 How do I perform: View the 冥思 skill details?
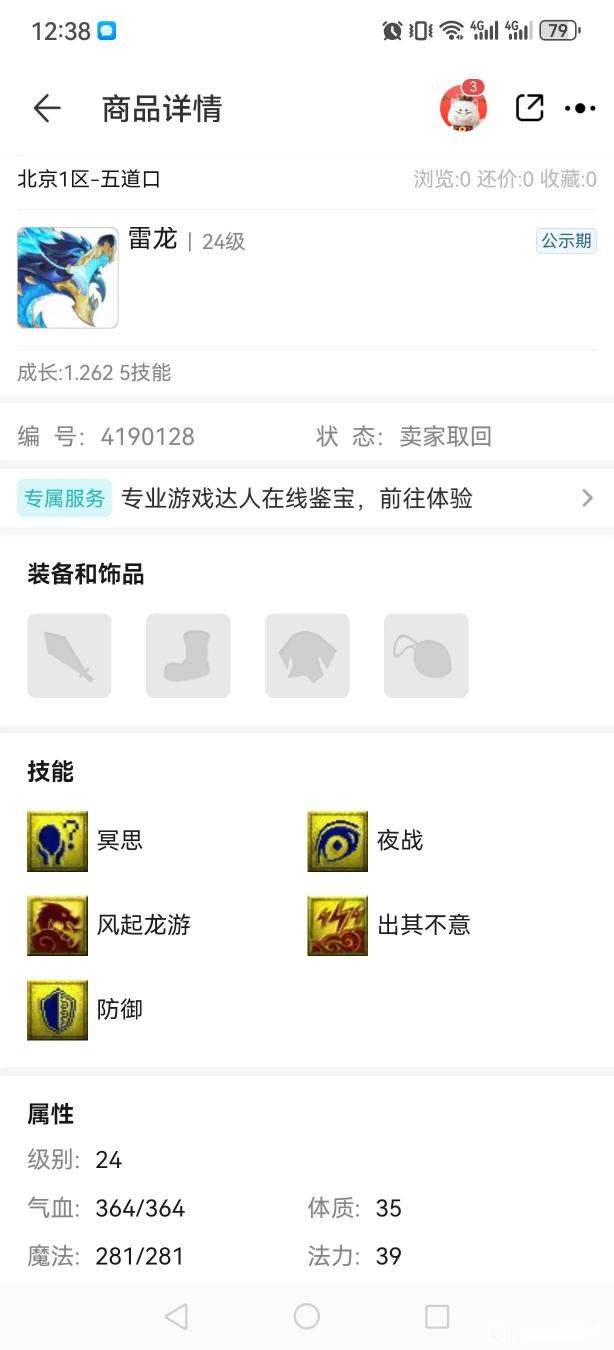coord(58,841)
